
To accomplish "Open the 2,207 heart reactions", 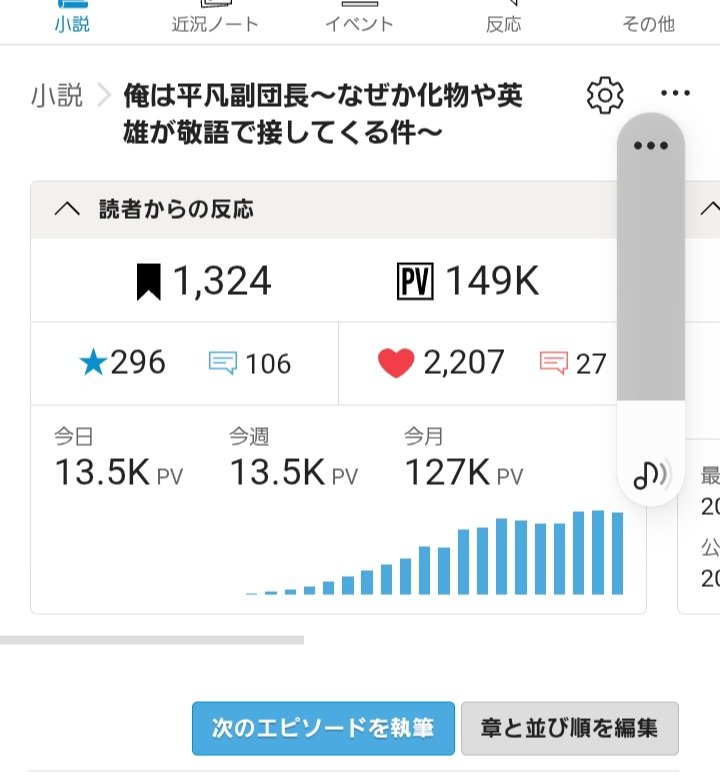I will (x=441, y=362).
